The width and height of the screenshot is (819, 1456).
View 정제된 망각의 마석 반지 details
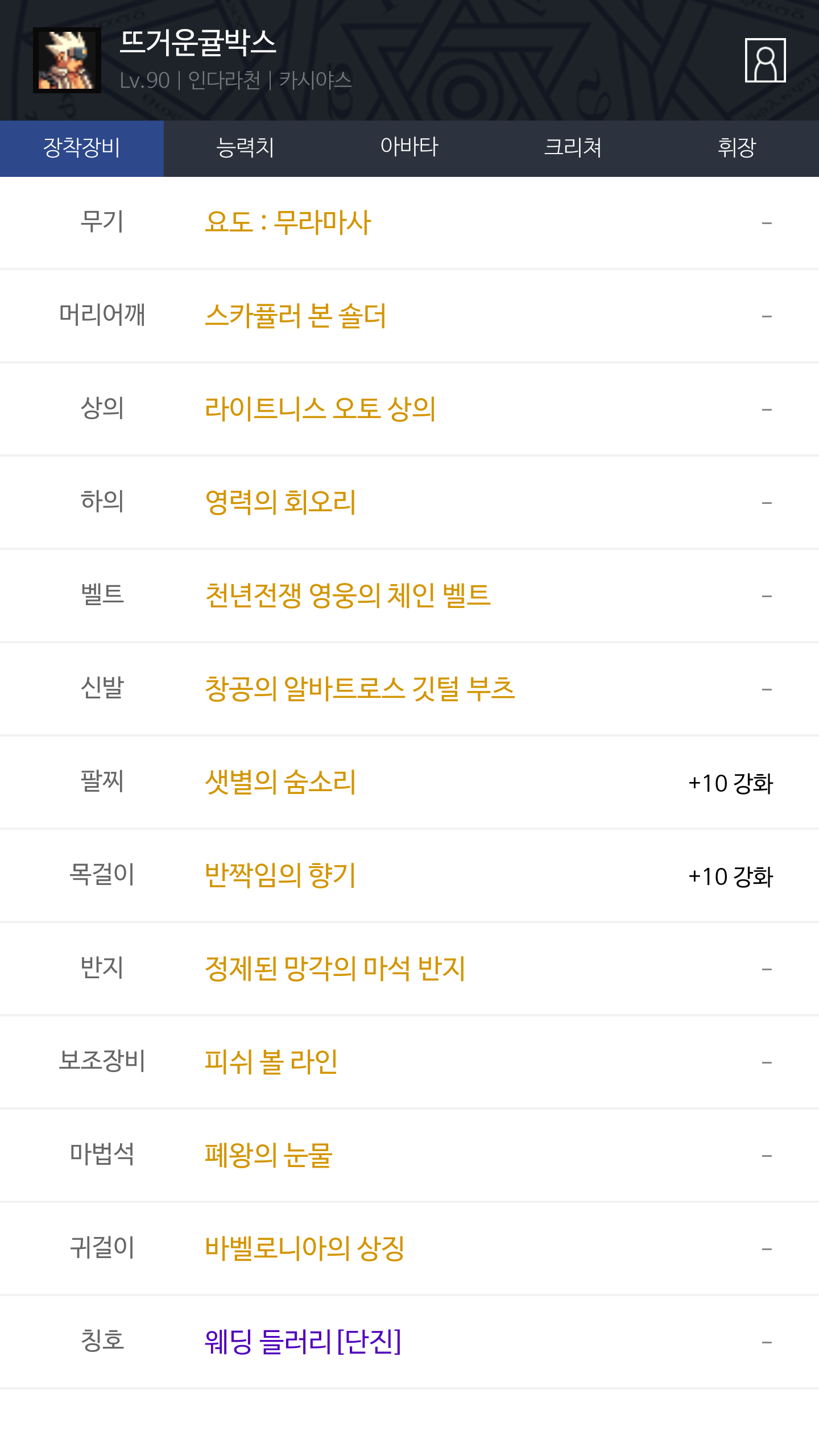[409, 969]
